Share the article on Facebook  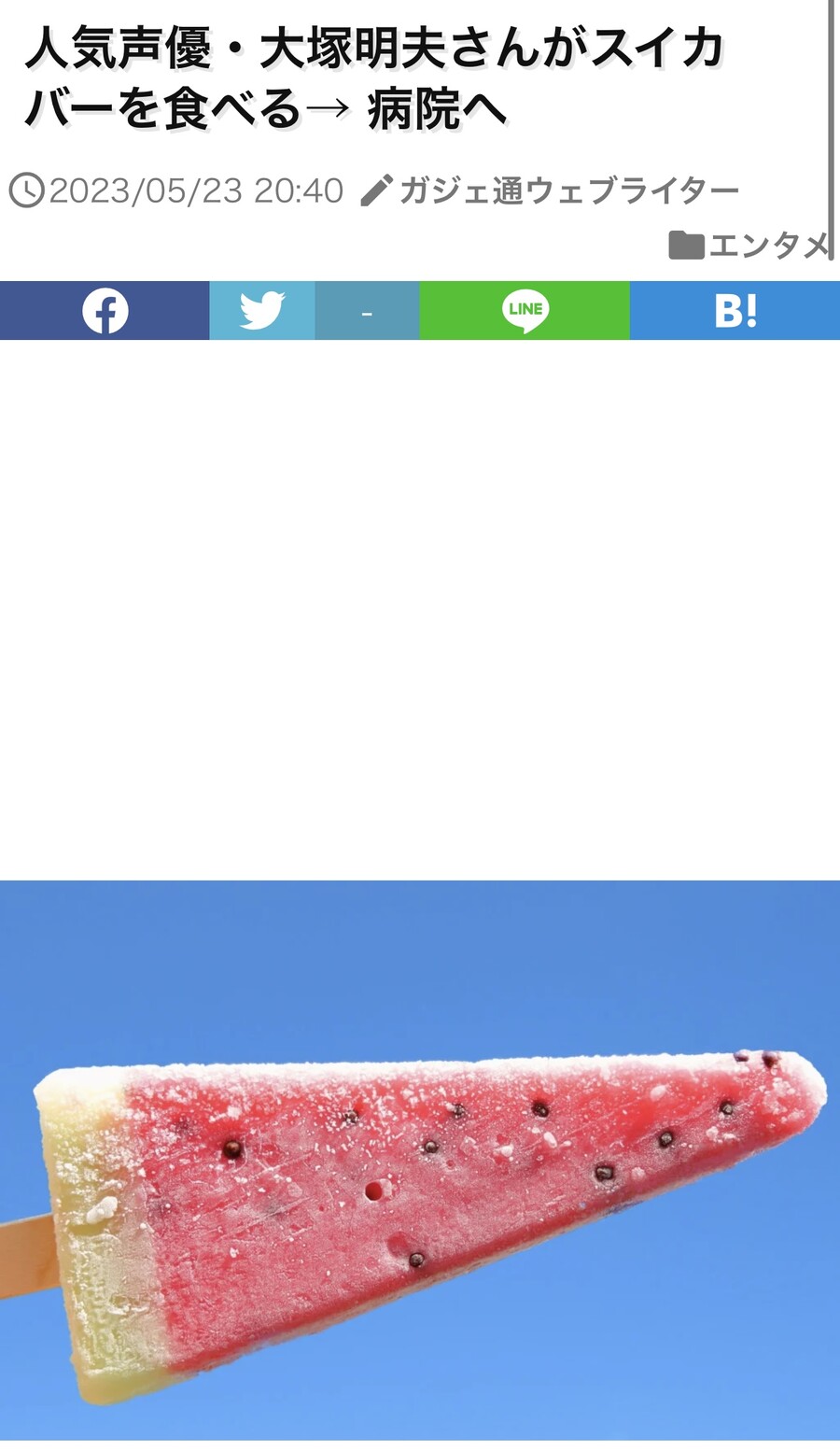(x=105, y=311)
